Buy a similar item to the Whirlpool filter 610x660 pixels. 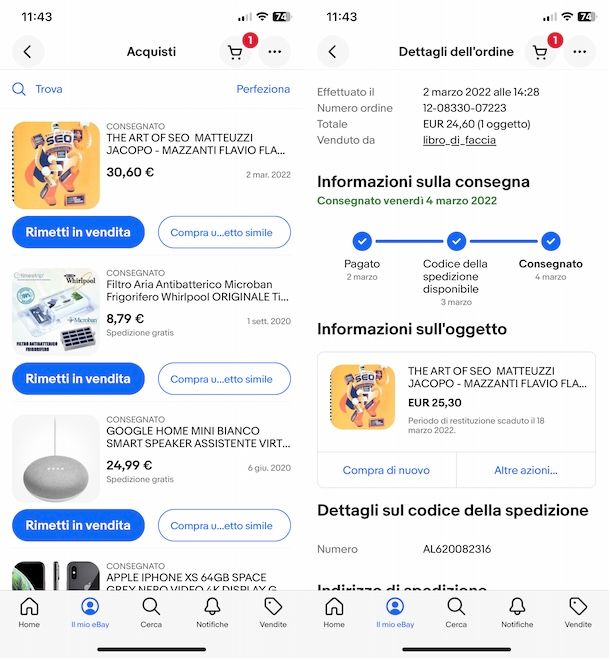(x=224, y=379)
